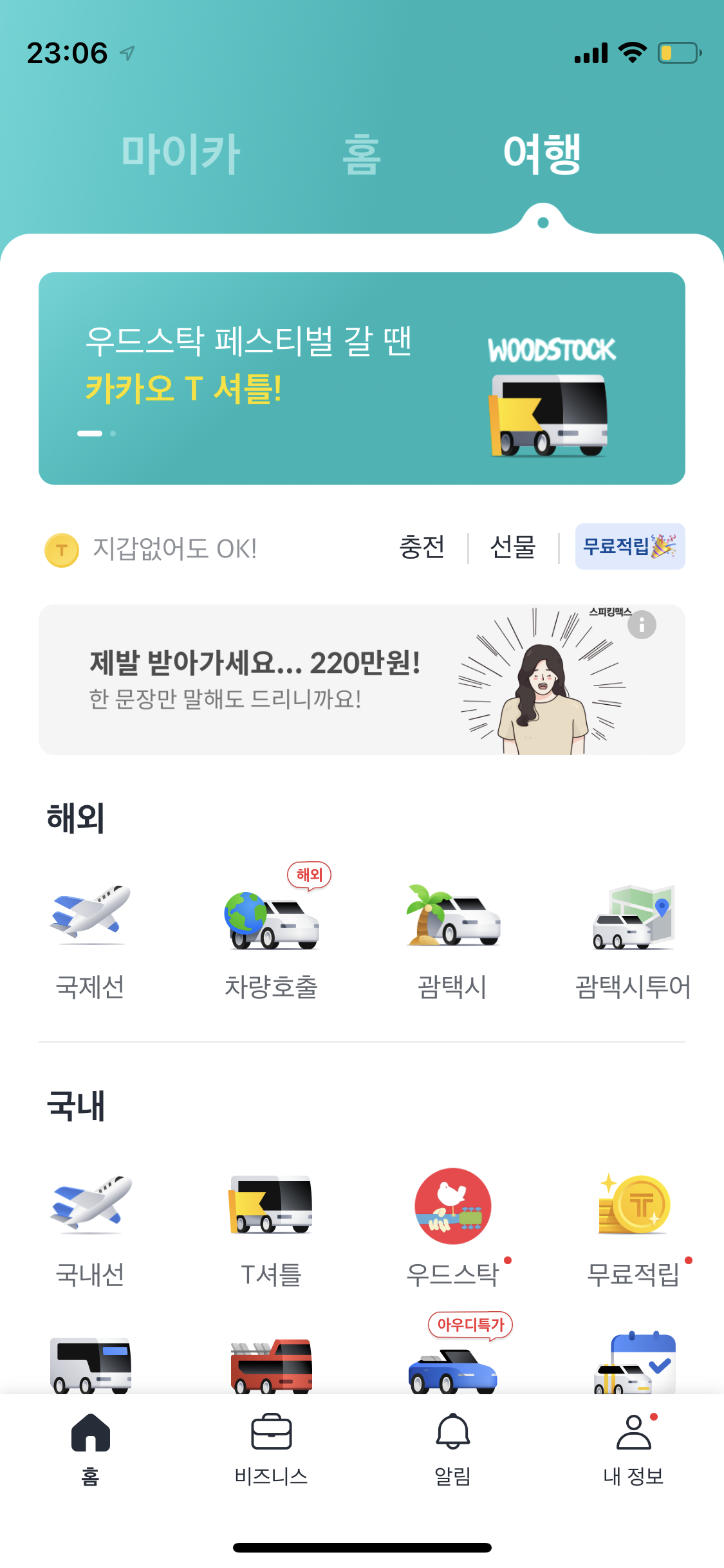The height and width of the screenshot is (1568, 724).
Task: Open the Woodstock 카카오 T 셔틀 banner
Action: click(x=362, y=377)
